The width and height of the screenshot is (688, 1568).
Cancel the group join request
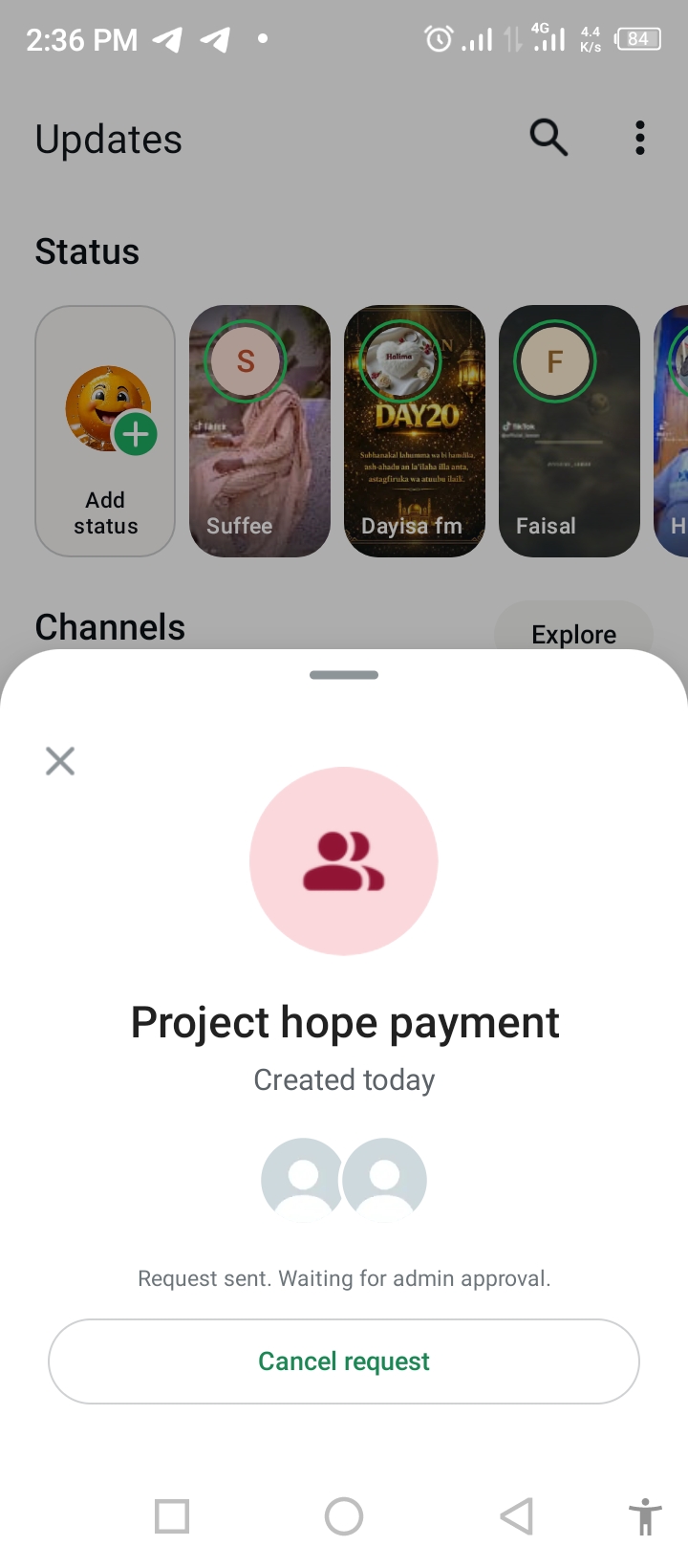[x=344, y=1361]
